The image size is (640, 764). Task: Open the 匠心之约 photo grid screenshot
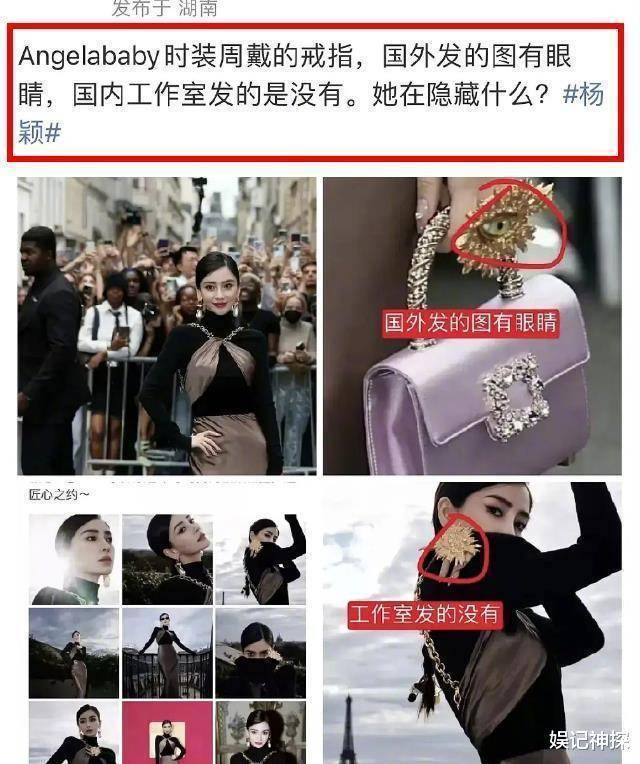(166, 625)
